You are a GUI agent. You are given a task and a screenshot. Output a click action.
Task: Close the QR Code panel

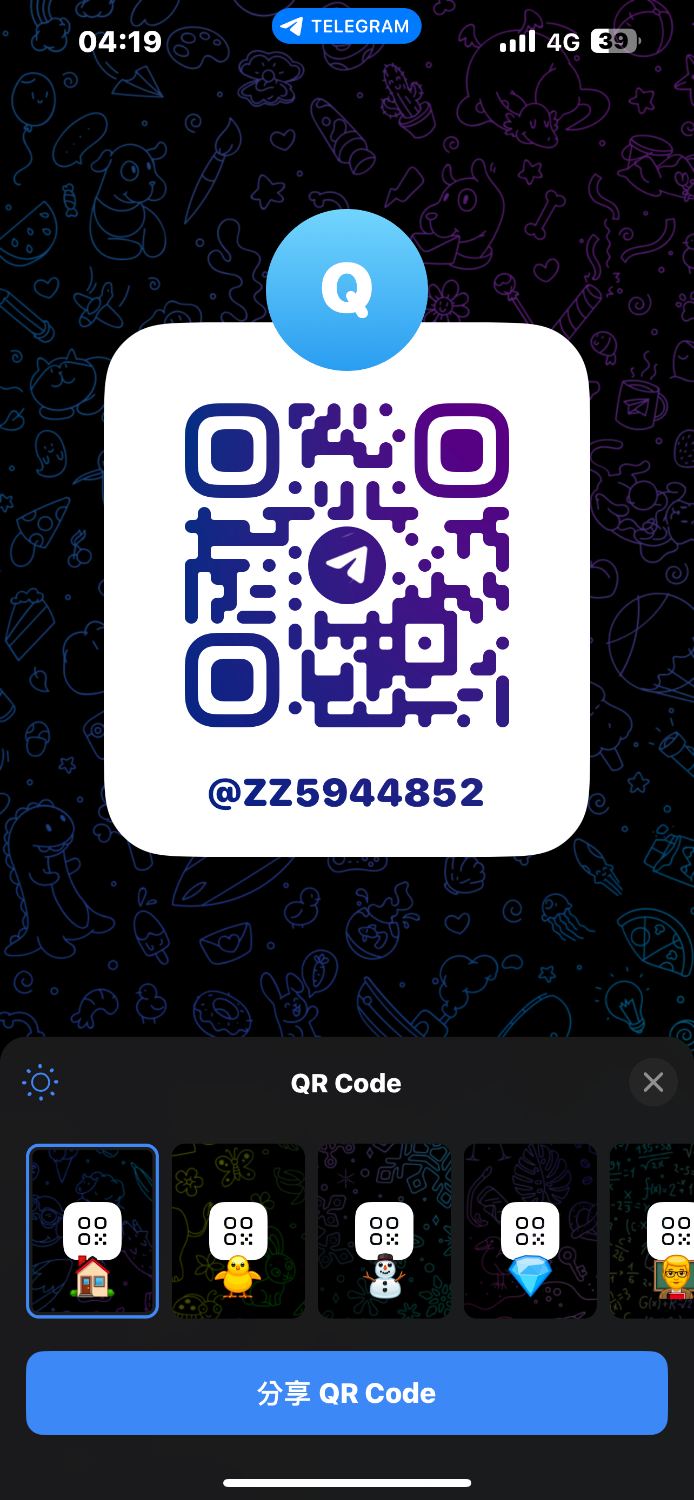(x=653, y=1082)
